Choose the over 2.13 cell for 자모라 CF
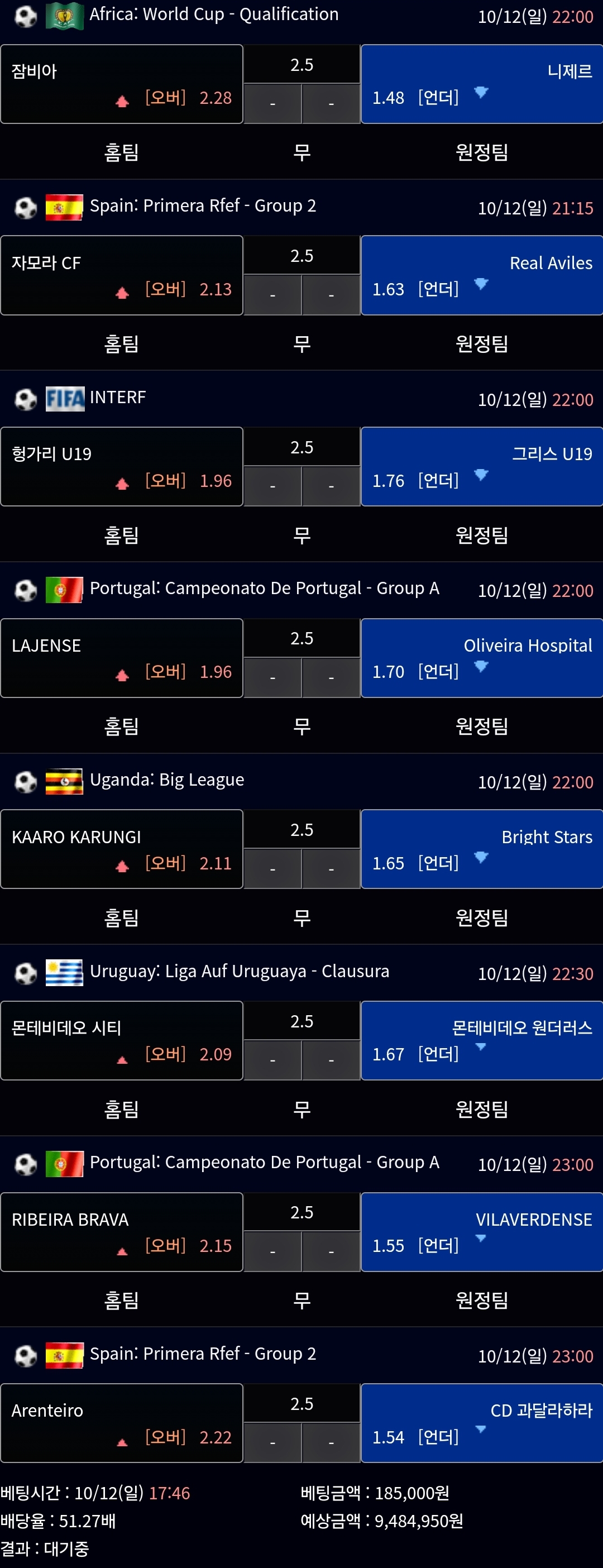Image resolution: width=603 pixels, height=1568 pixels. point(122,276)
